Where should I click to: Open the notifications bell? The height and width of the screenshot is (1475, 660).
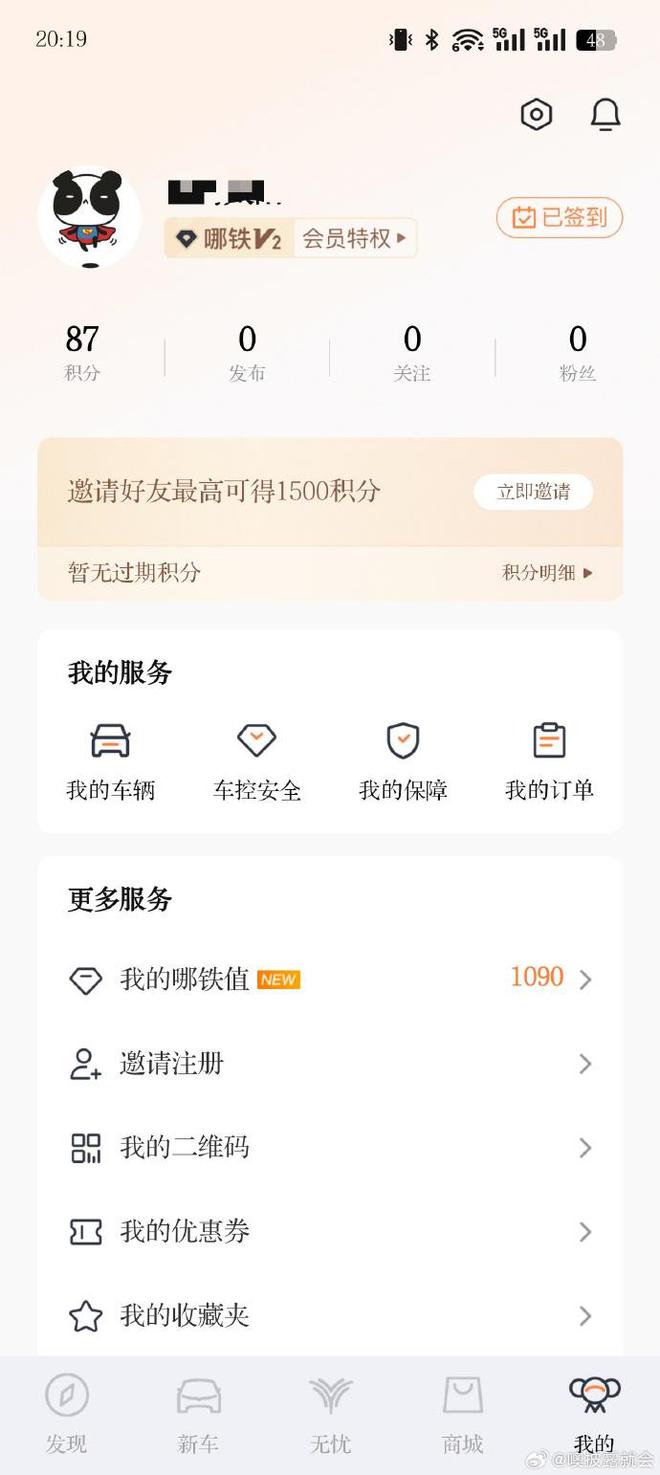click(x=605, y=115)
